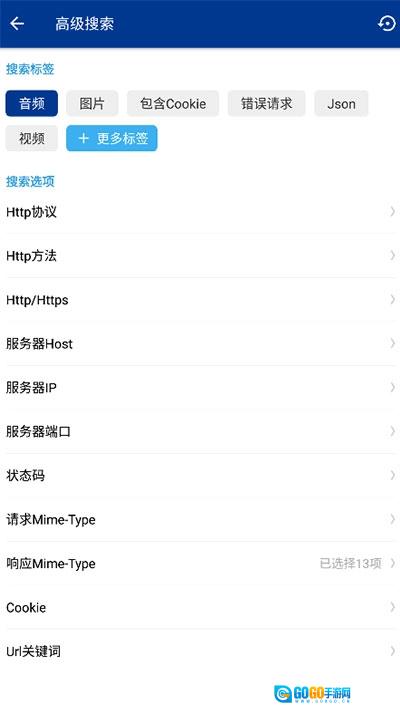Go back using the top-left arrow
This screenshot has height=713, width=400.
tap(17, 24)
